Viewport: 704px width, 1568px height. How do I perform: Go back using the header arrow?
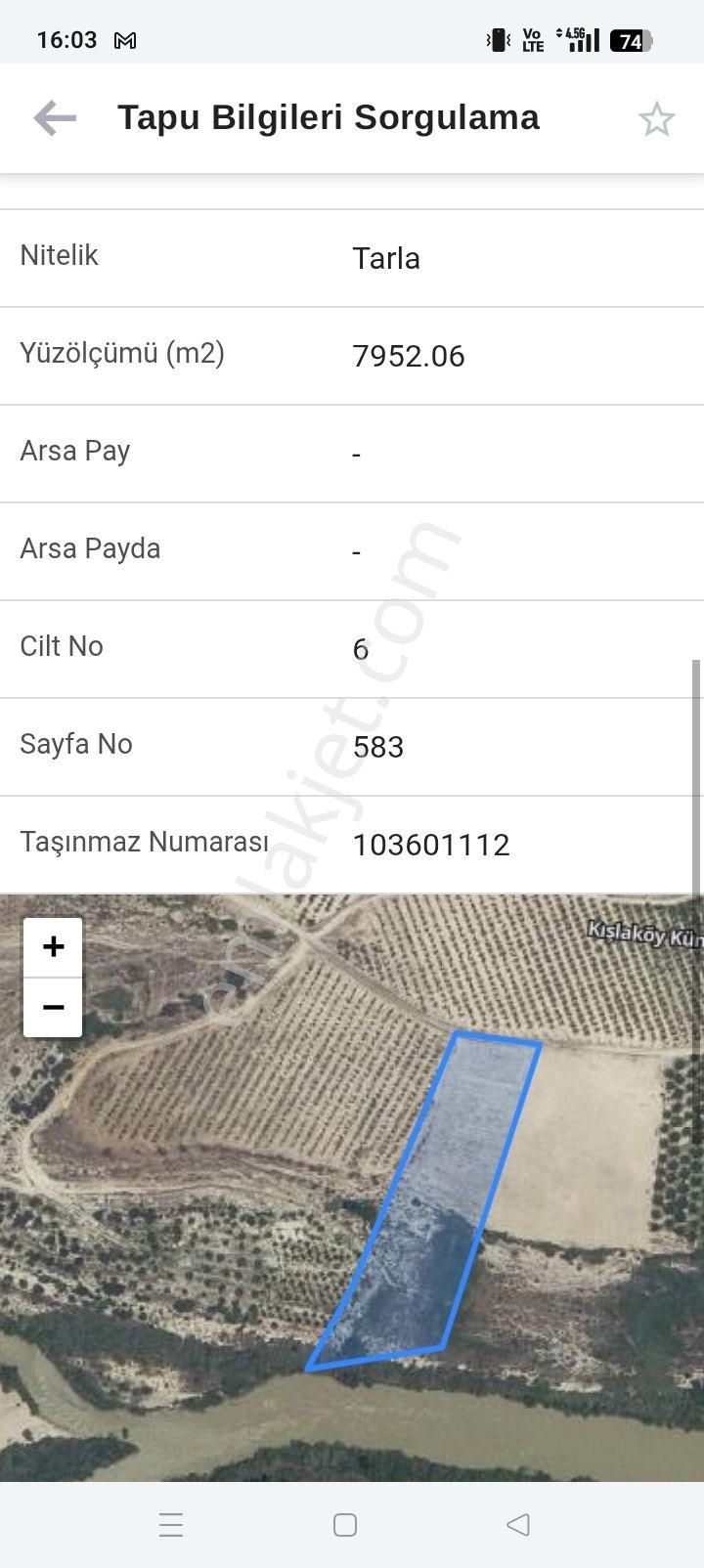pyautogui.click(x=55, y=118)
